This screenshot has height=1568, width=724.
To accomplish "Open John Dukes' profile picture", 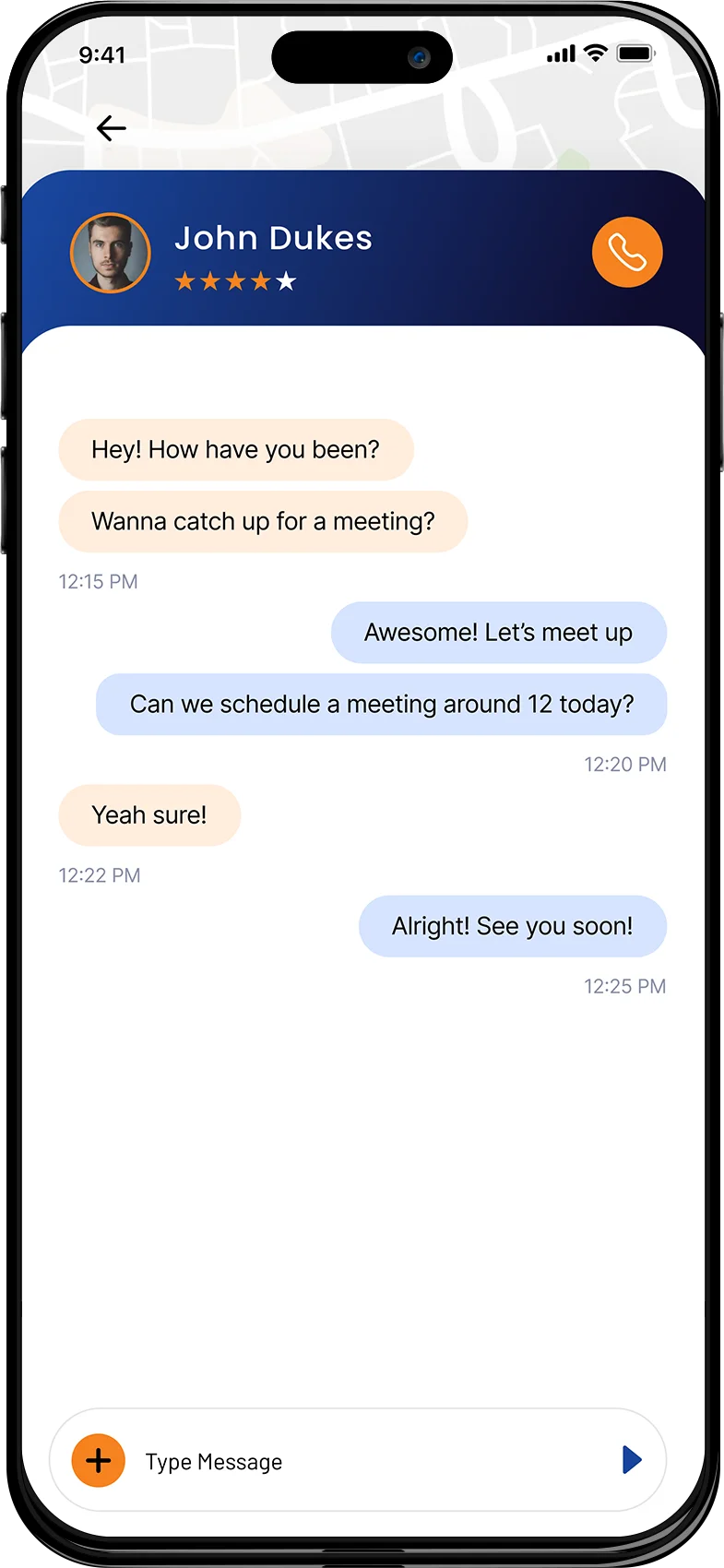I will tap(111, 253).
